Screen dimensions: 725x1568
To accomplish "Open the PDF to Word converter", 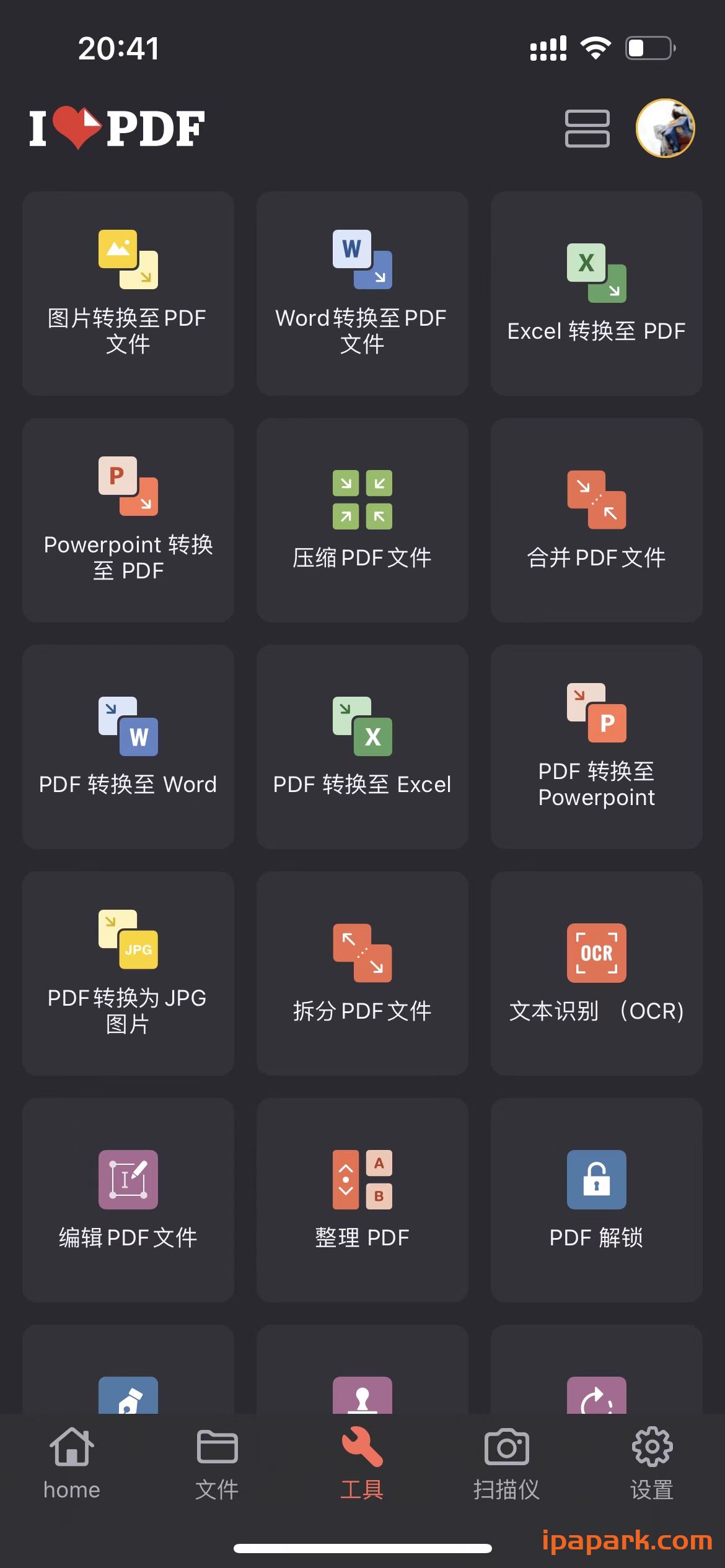I will [x=127, y=746].
